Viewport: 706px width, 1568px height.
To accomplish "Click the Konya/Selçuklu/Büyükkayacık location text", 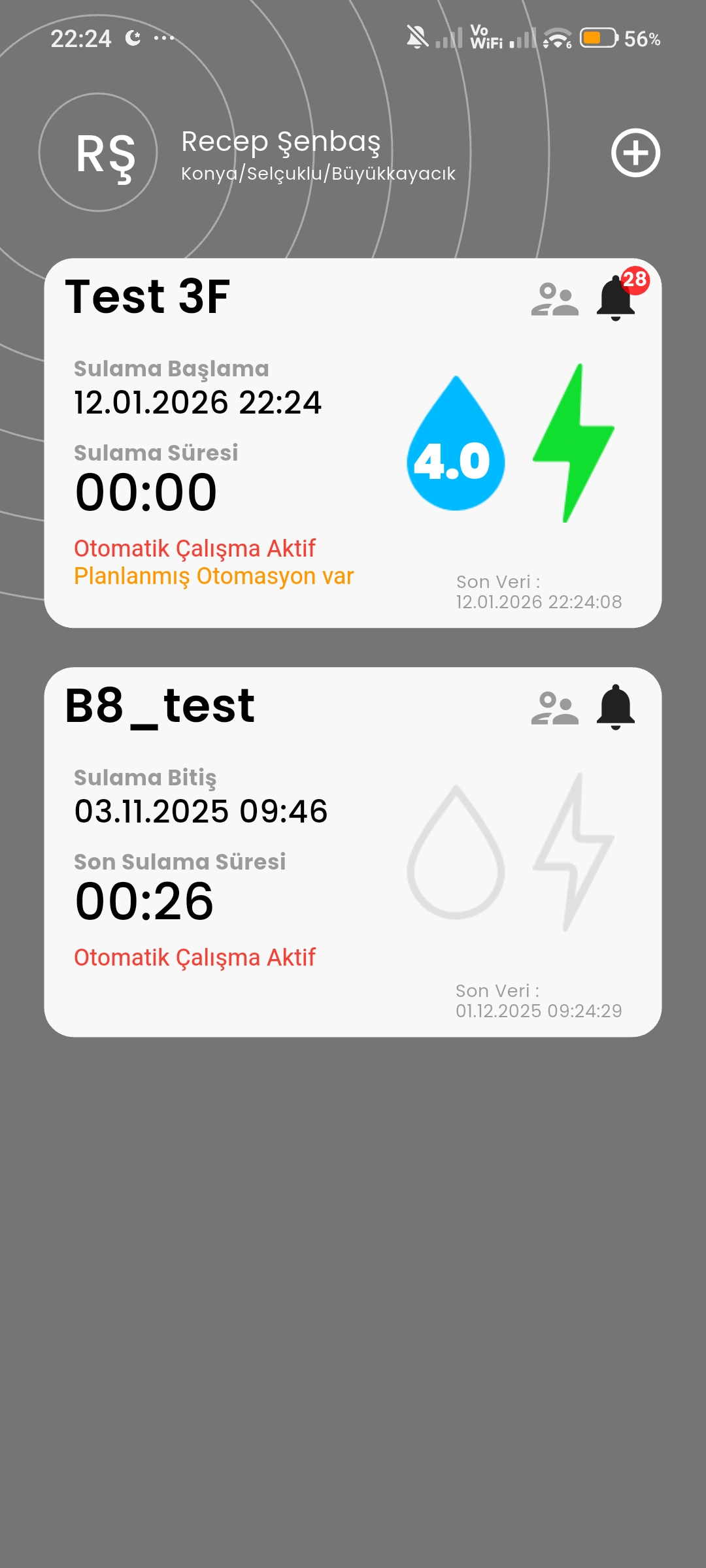I will coord(318,174).
